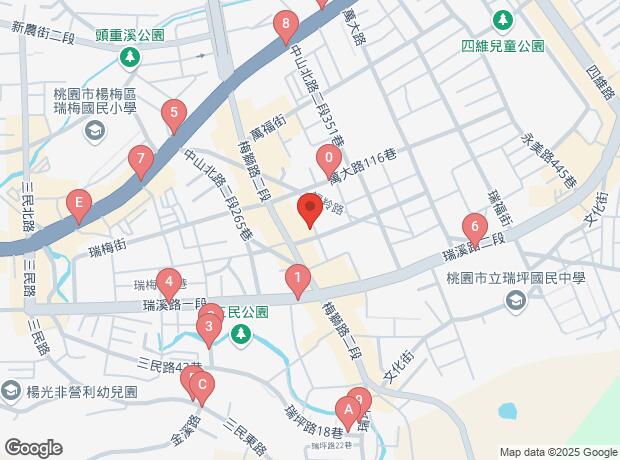Screen dimensions: 620x460
Task: Tap map marker number 5
Action: tap(174, 113)
